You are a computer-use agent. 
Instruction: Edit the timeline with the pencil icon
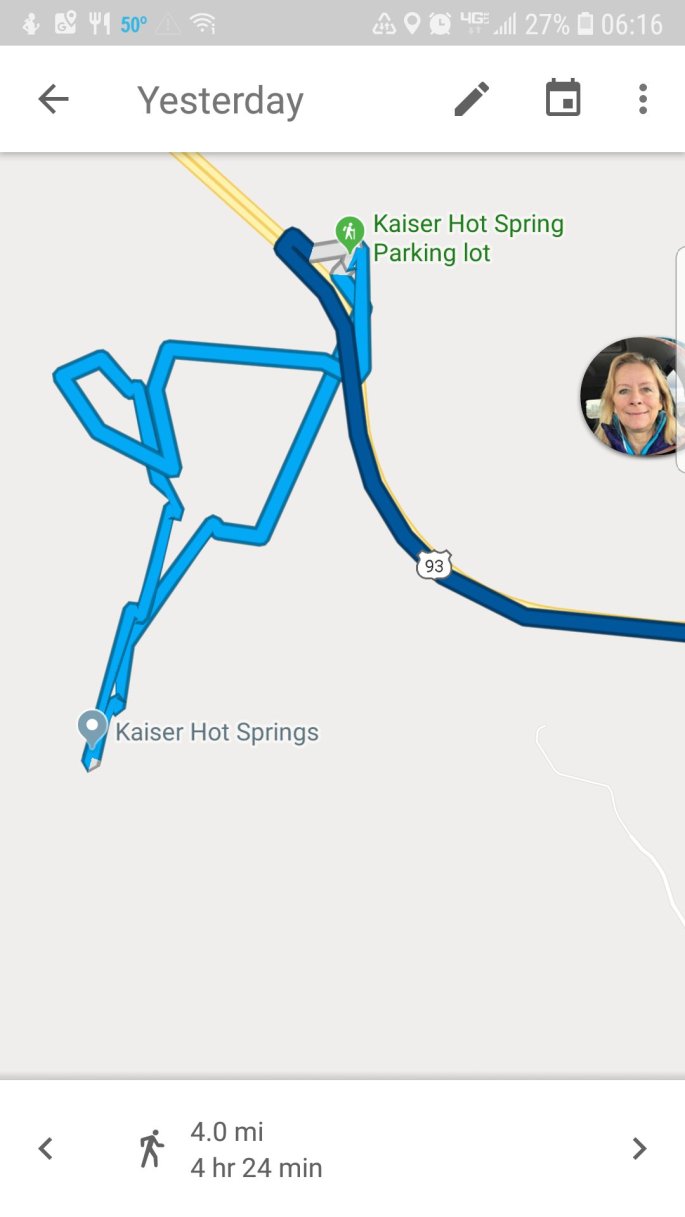click(472, 99)
